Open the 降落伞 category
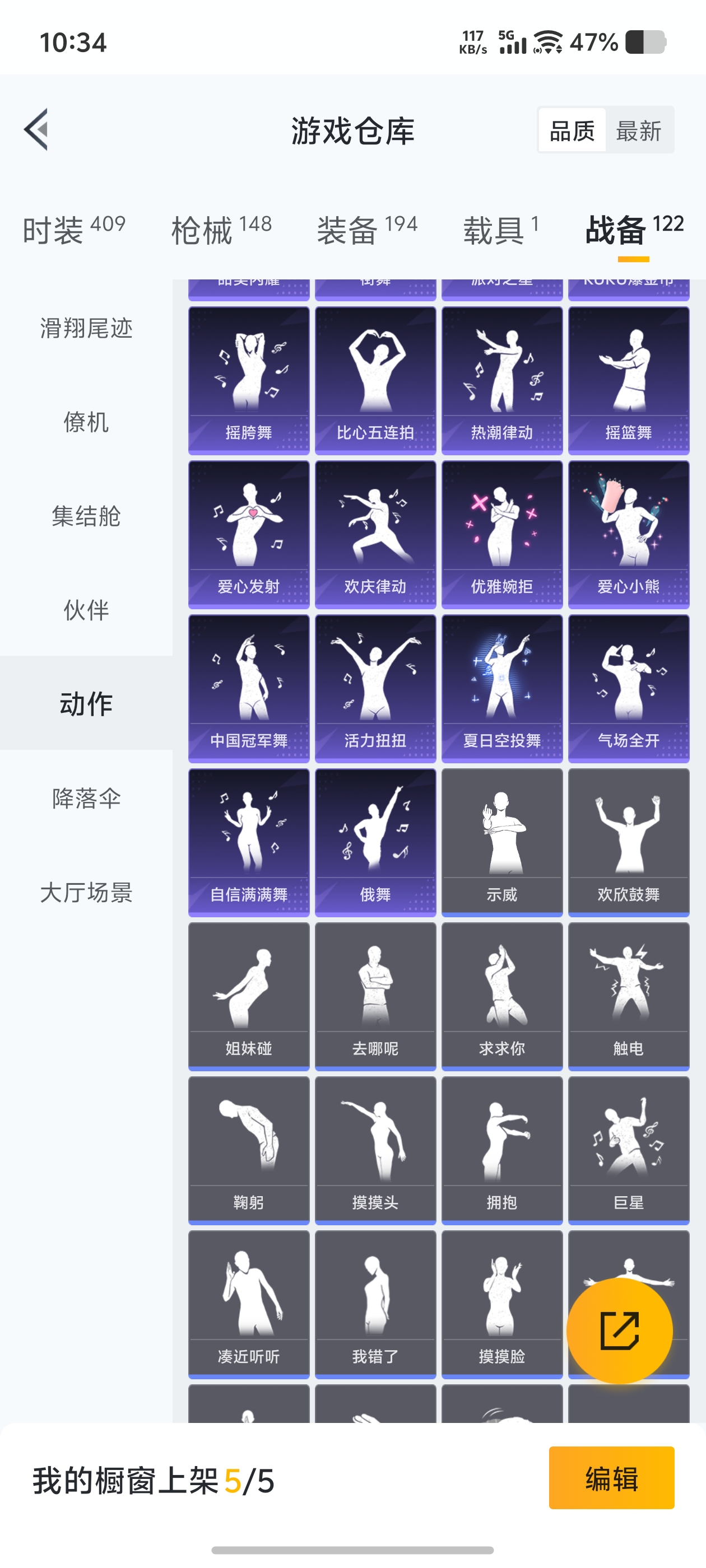The image size is (706, 1568). pyautogui.click(x=86, y=798)
